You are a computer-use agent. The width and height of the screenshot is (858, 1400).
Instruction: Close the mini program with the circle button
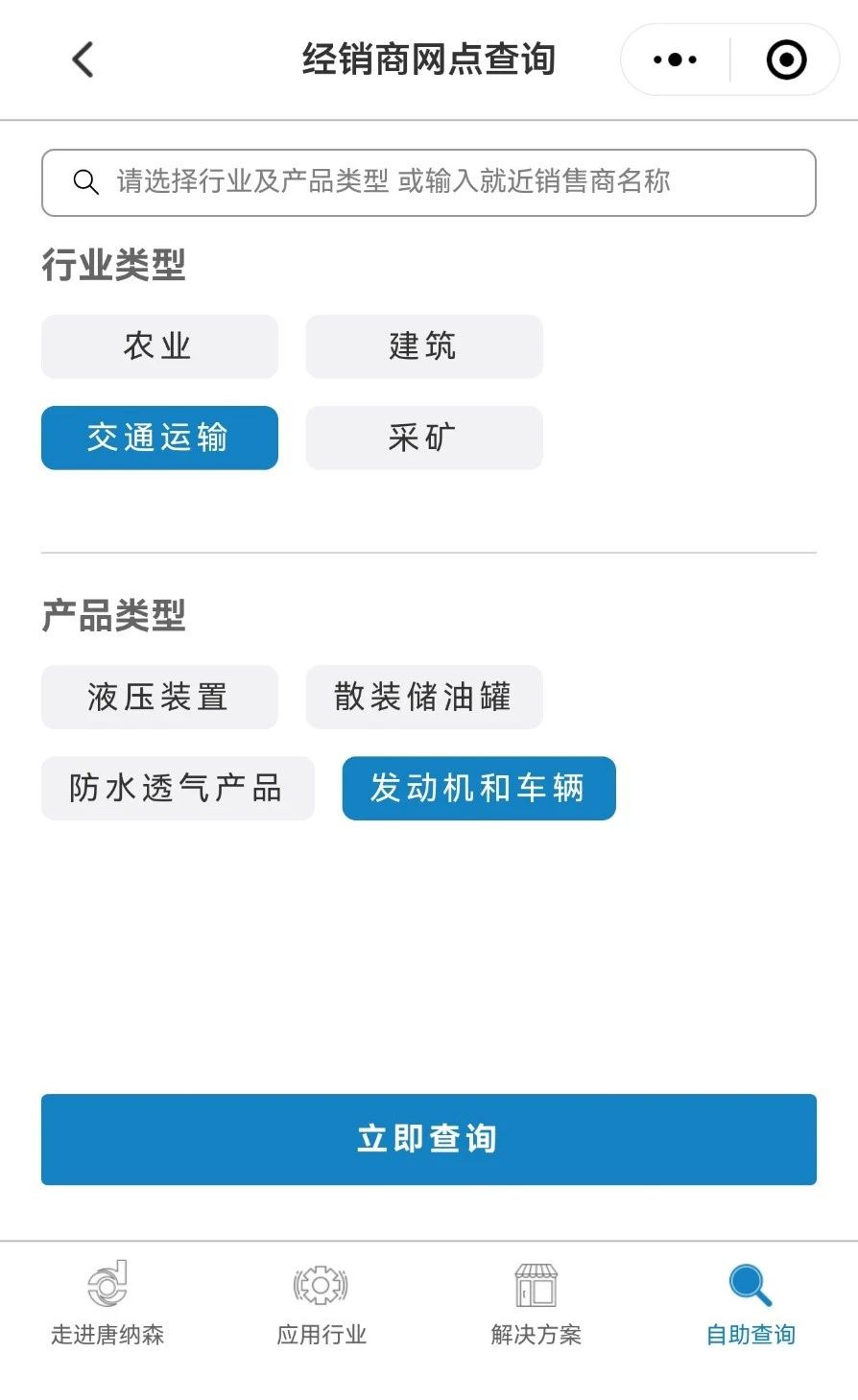click(786, 59)
